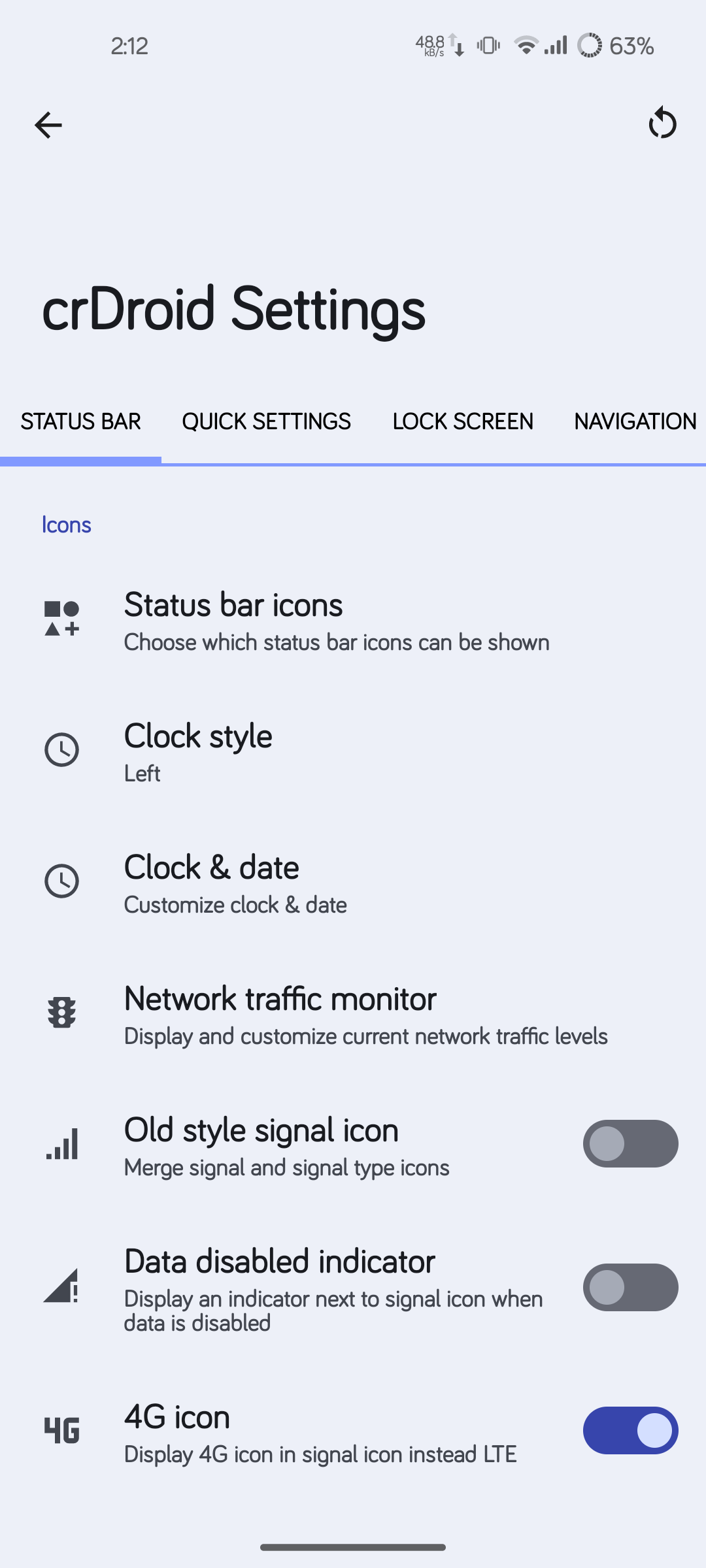Select the Status Bar tab

80,421
